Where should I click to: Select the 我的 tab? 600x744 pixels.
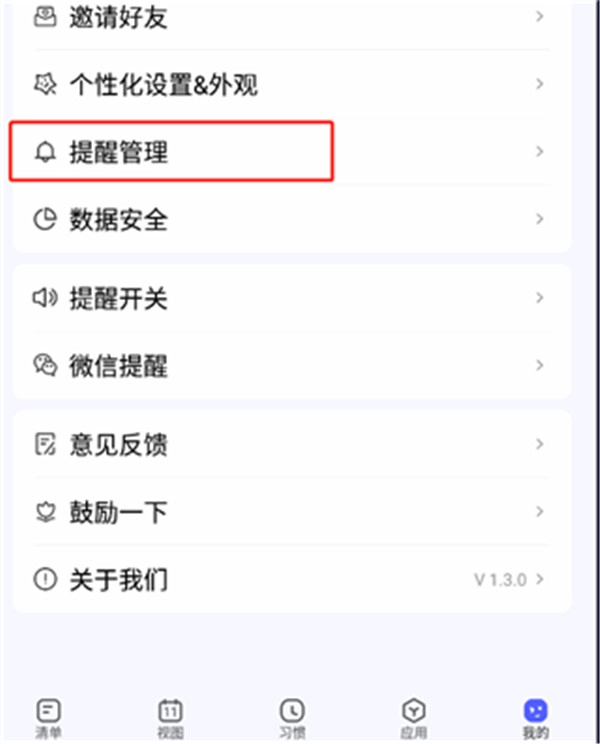tap(536, 718)
